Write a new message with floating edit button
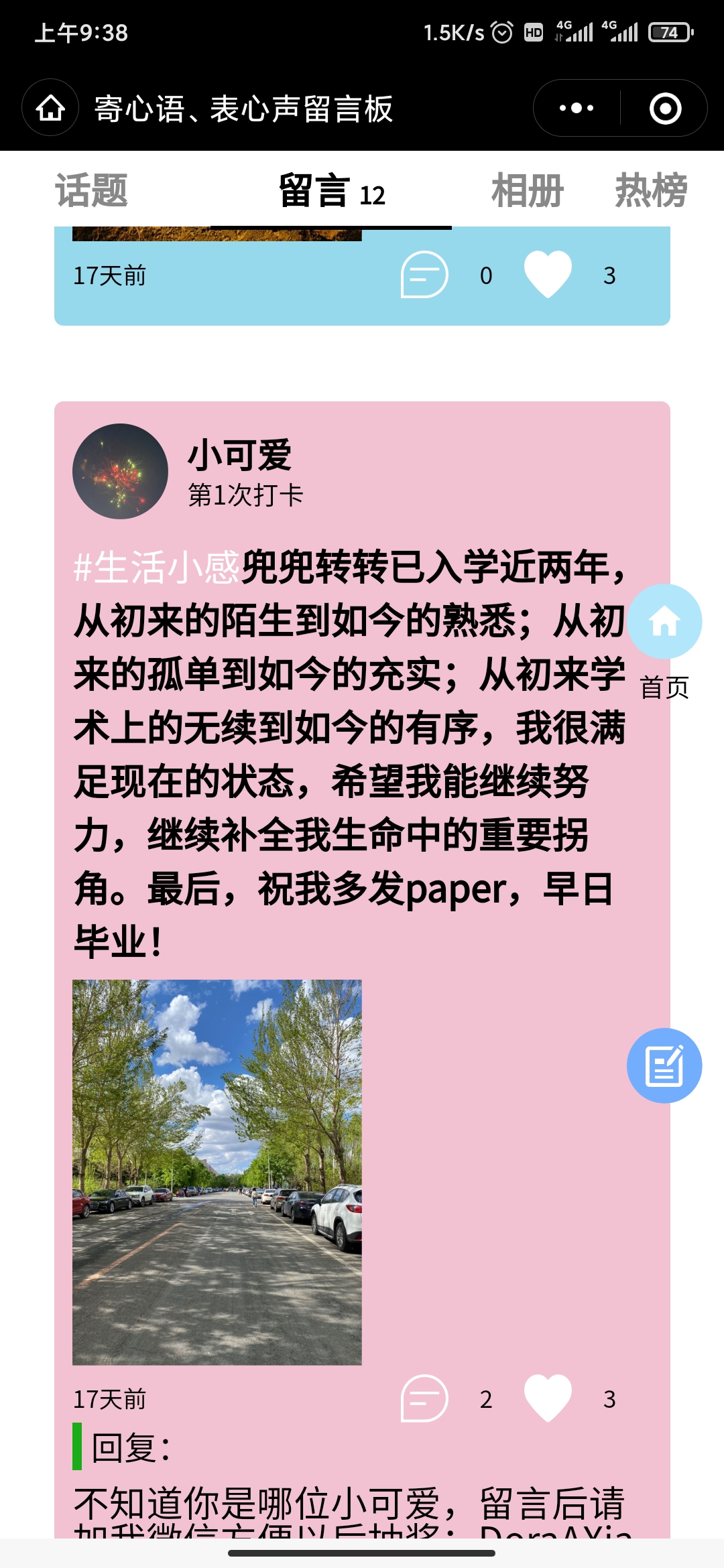Viewport: 724px width, 1568px height. [x=664, y=1065]
